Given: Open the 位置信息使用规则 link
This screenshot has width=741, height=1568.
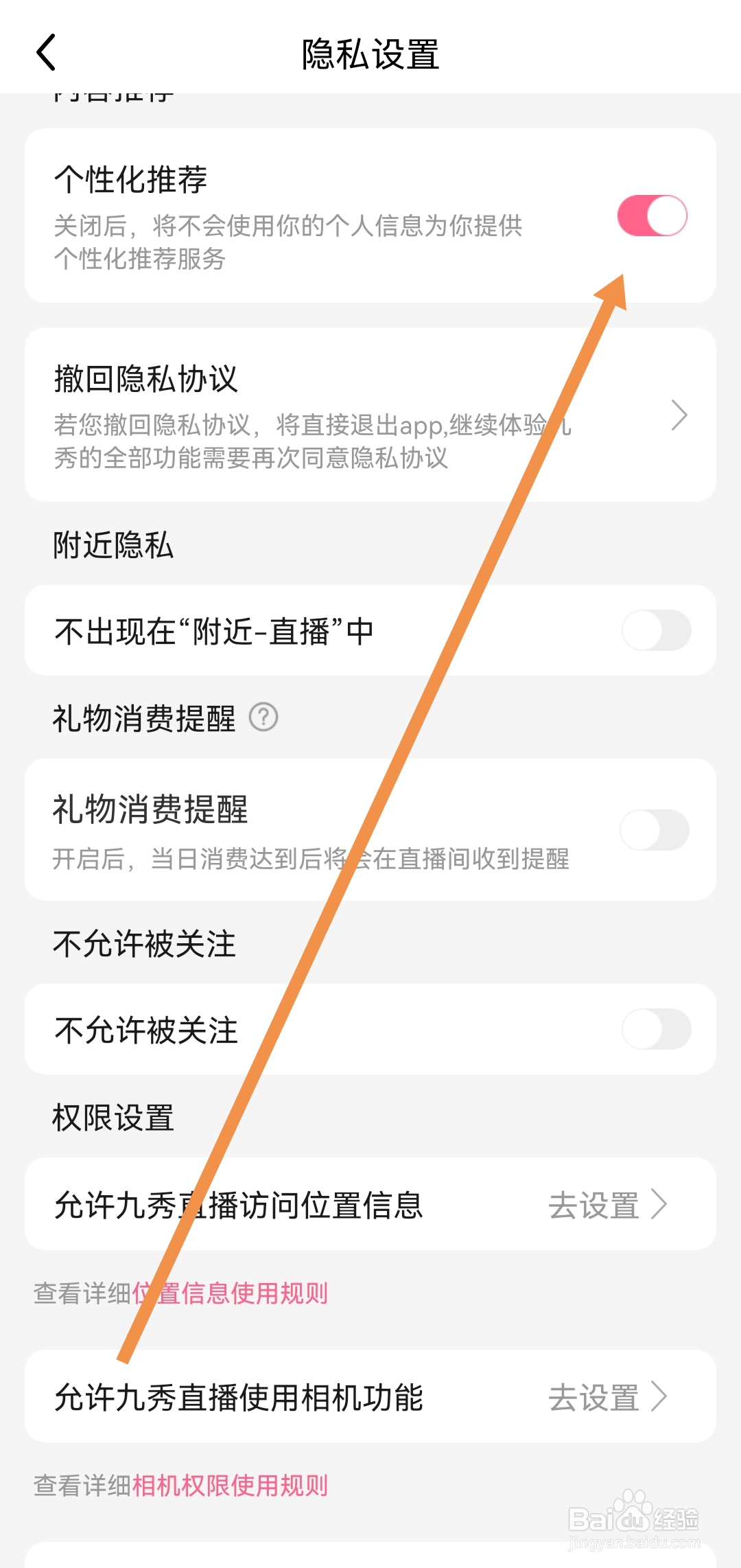Looking at the screenshot, I should click(231, 1293).
